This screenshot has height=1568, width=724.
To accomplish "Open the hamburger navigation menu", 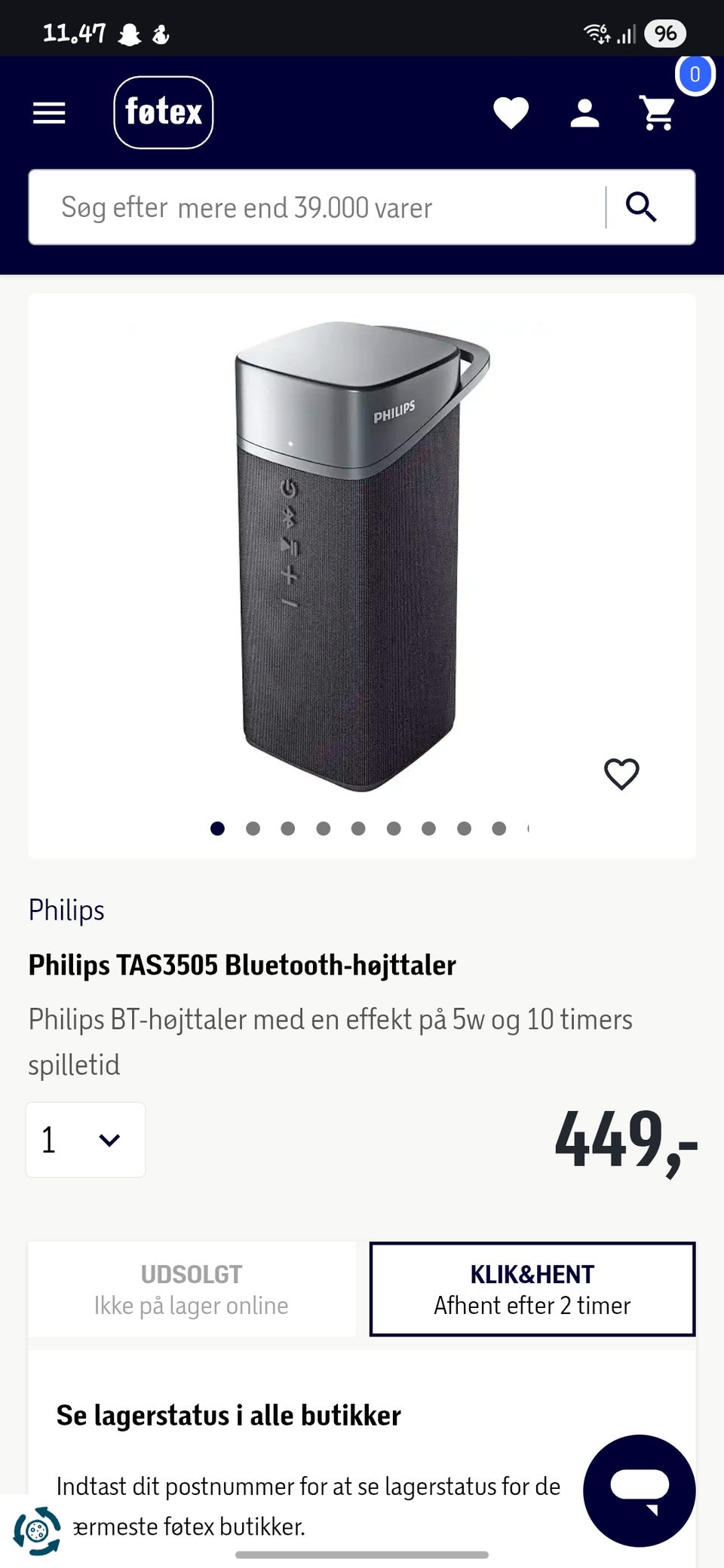I will click(x=48, y=113).
